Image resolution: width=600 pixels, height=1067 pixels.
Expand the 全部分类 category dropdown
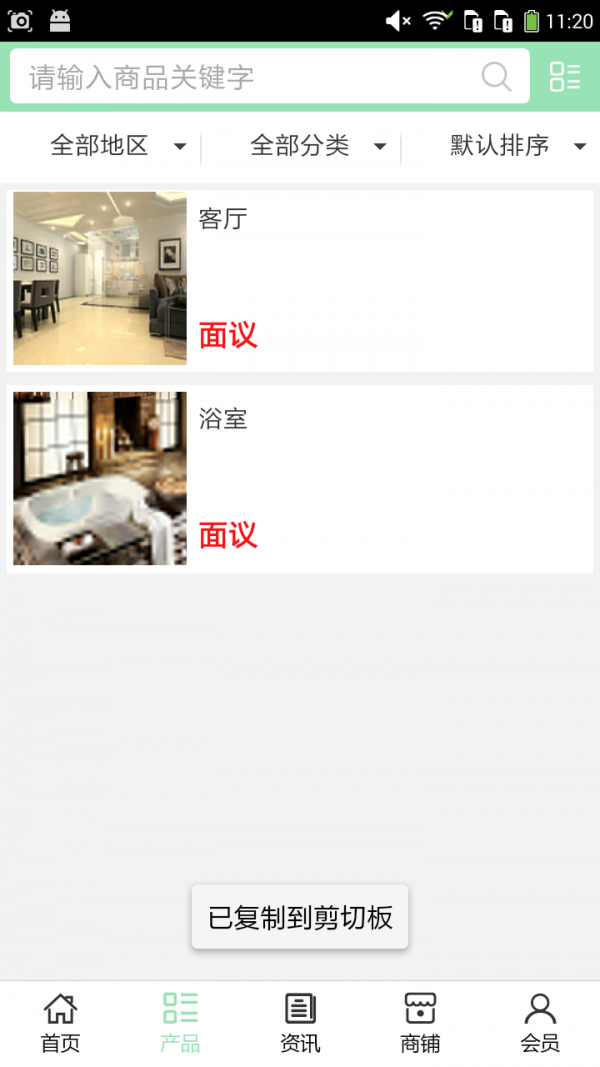tap(317, 146)
